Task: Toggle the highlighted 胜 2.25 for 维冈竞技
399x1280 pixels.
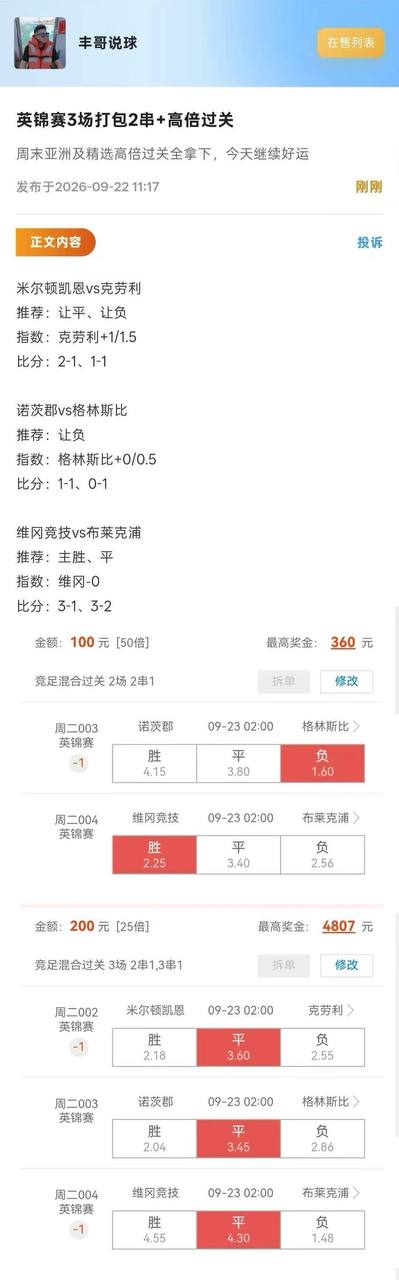Action: pyautogui.click(x=154, y=855)
